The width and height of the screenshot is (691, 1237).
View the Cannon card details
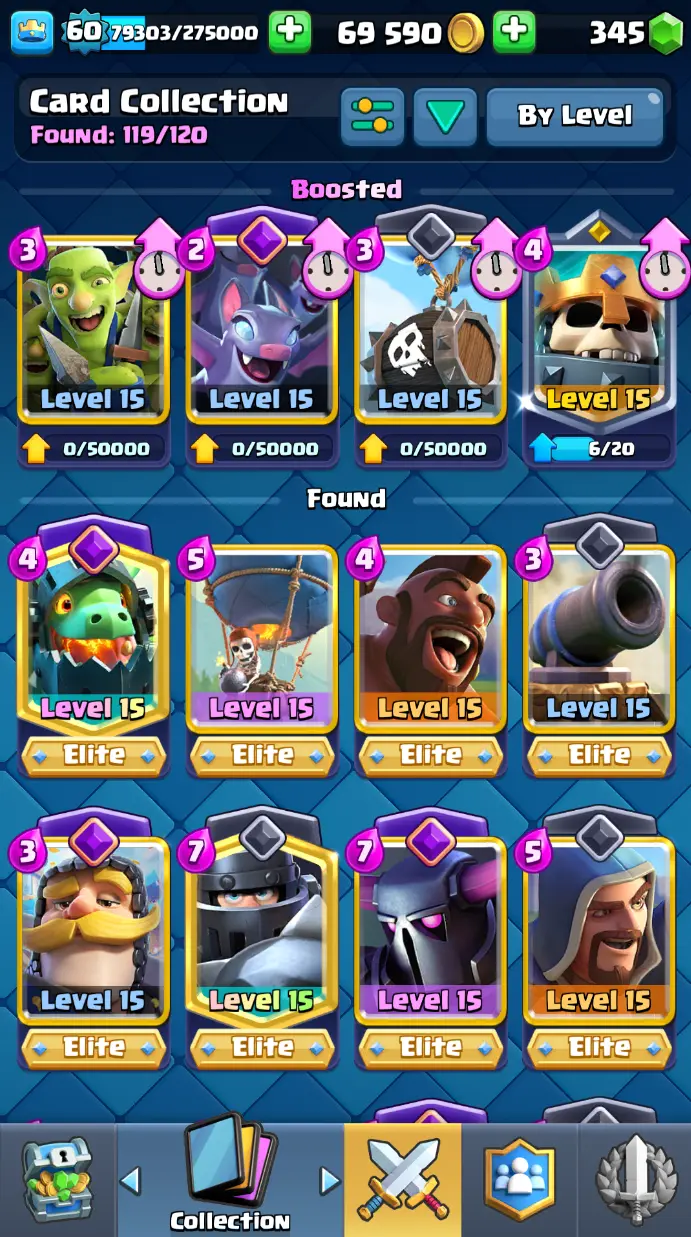[x=598, y=640]
